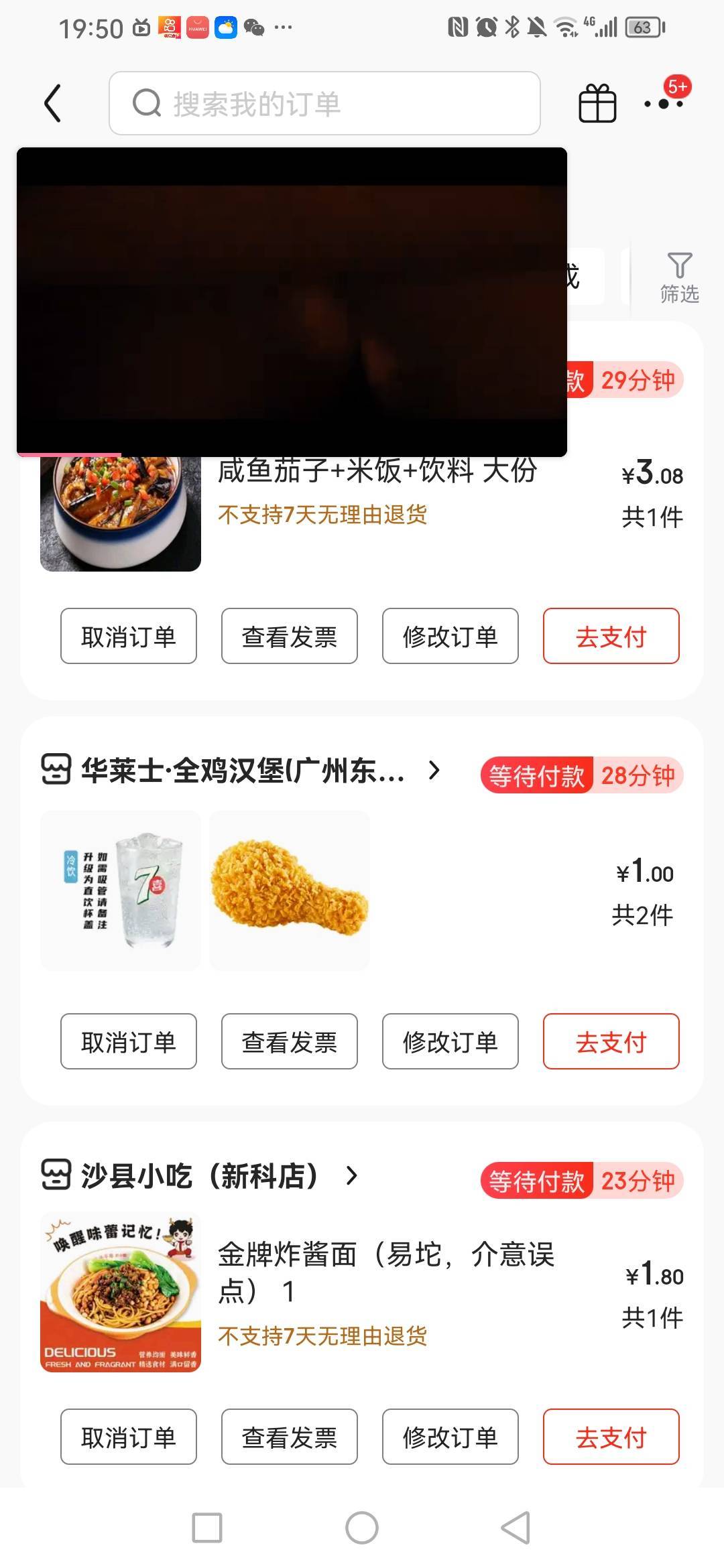Cancel the 金牌炸酱面 order
The height and width of the screenshot is (1568, 724).
129,1437
